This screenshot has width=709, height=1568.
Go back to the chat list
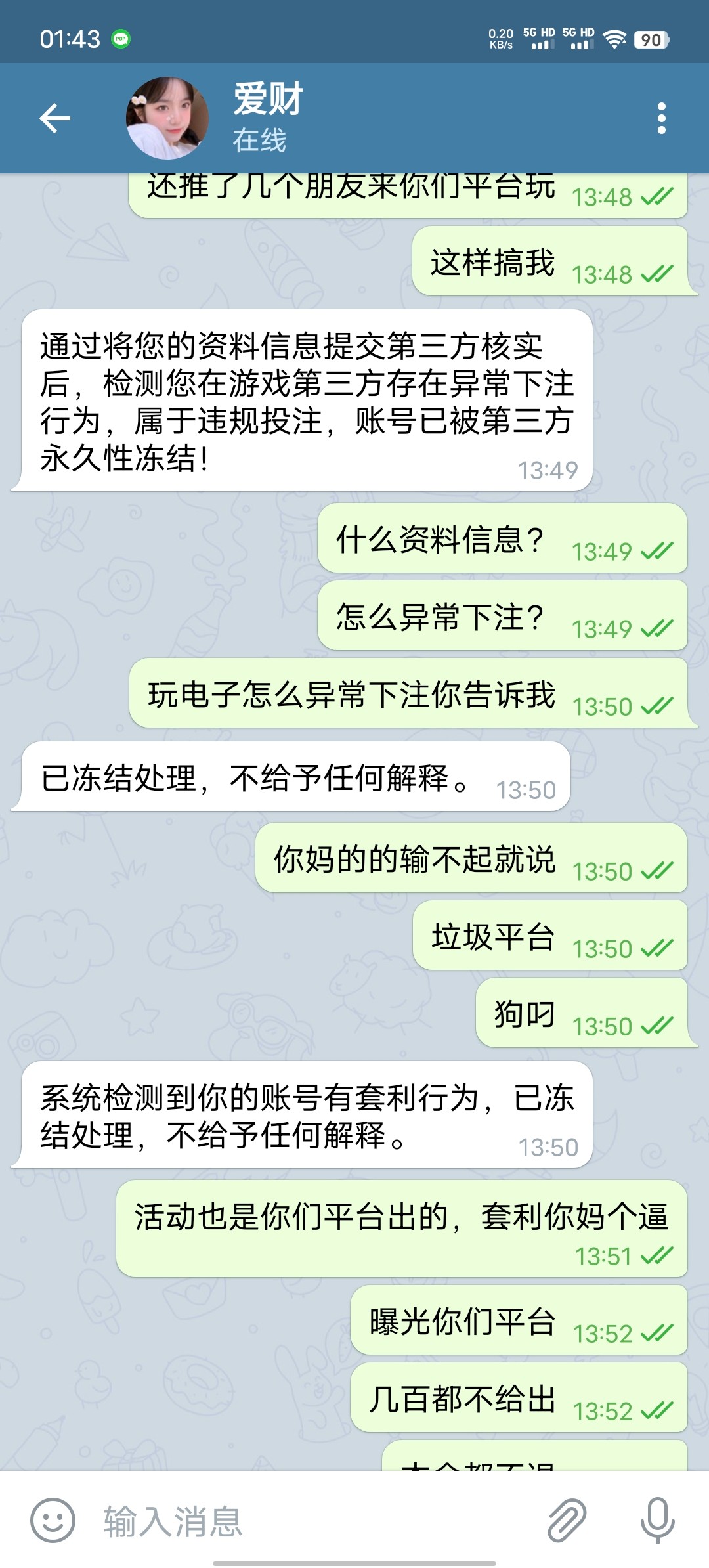click(55, 119)
